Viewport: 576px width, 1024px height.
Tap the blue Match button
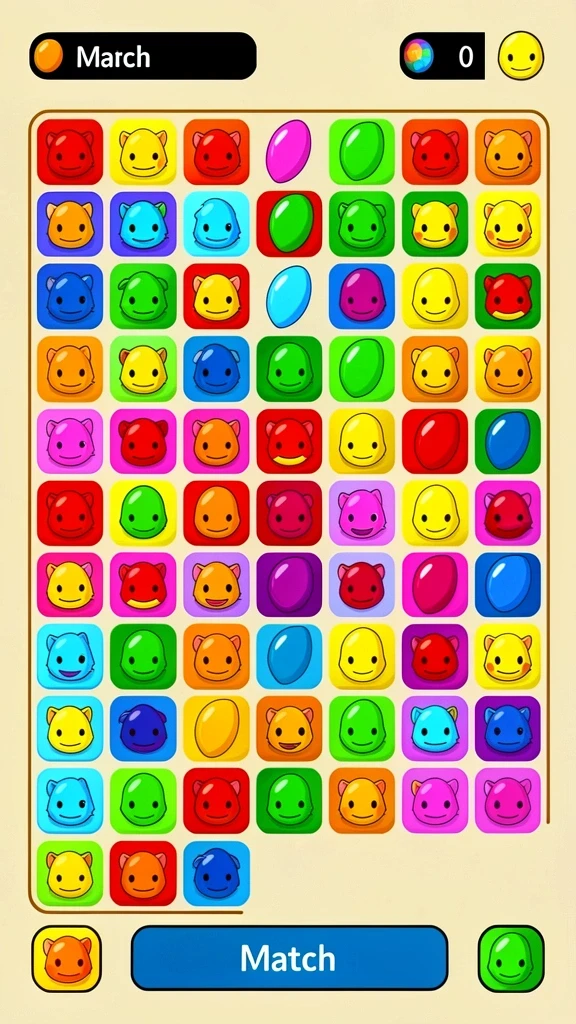(x=289, y=957)
